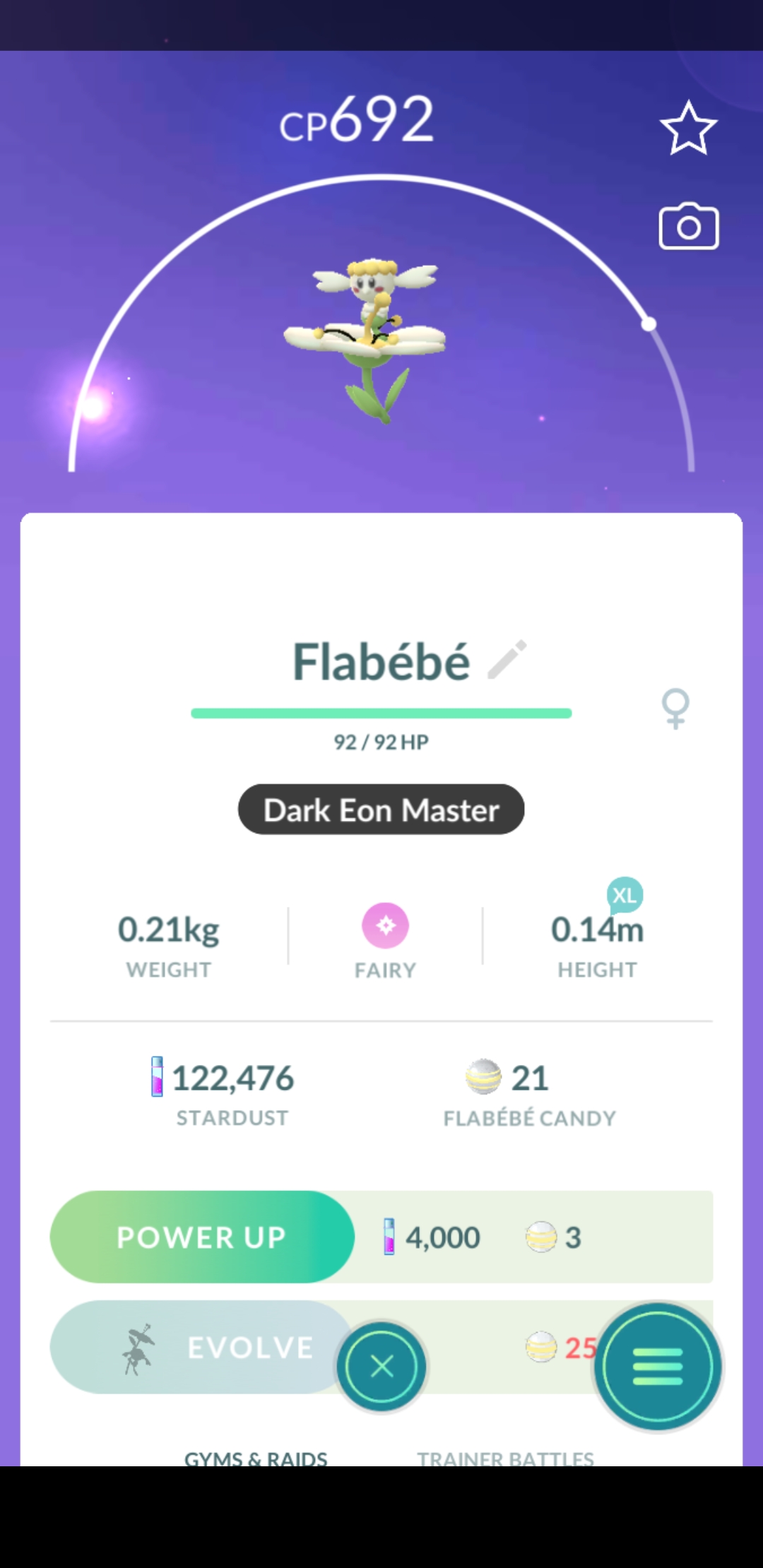The width and height of the screenshot is (763, 1568).
Task: Switch to the Trainer Battles moves tab
Action: 505,1458
